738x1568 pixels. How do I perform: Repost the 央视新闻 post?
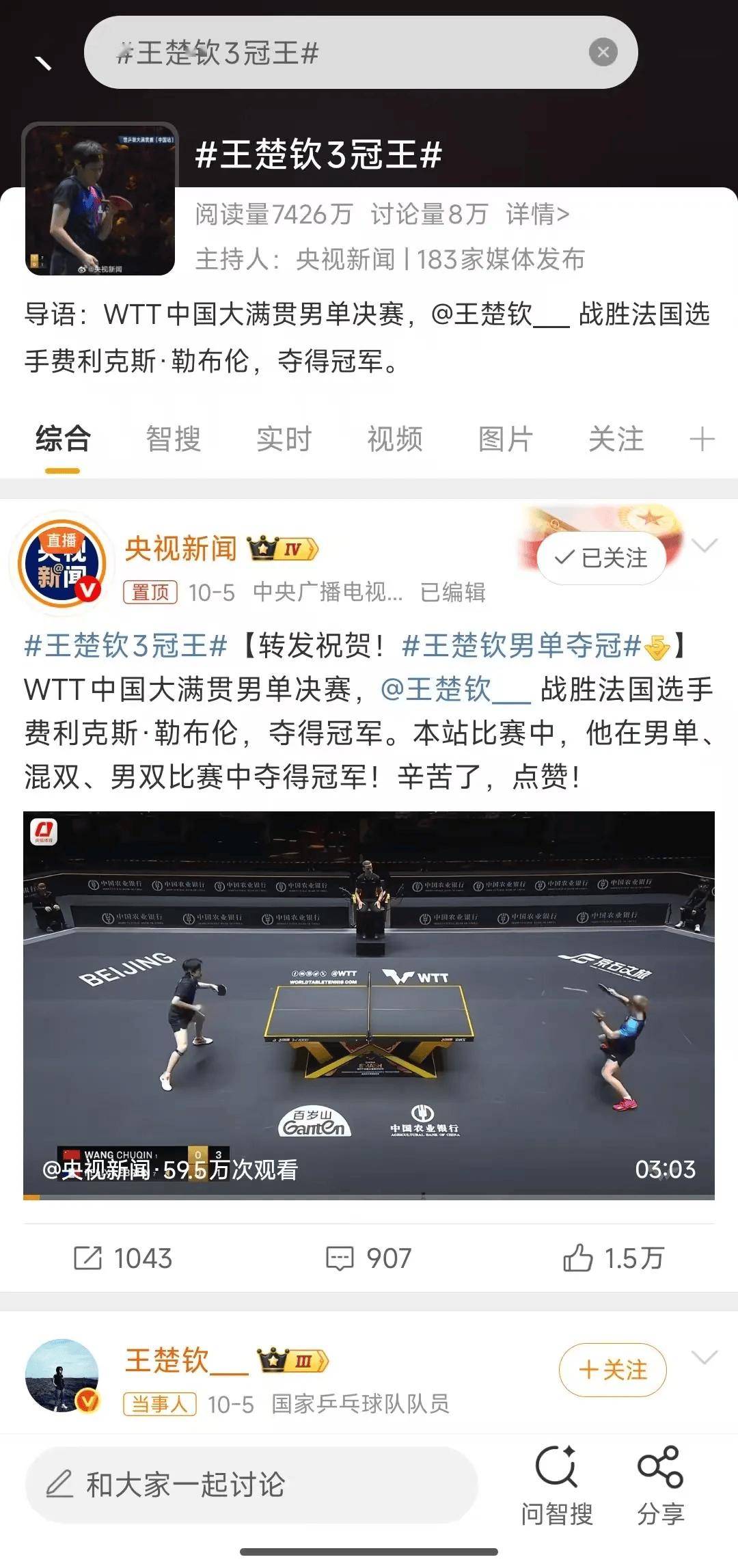coord(123,1258)
